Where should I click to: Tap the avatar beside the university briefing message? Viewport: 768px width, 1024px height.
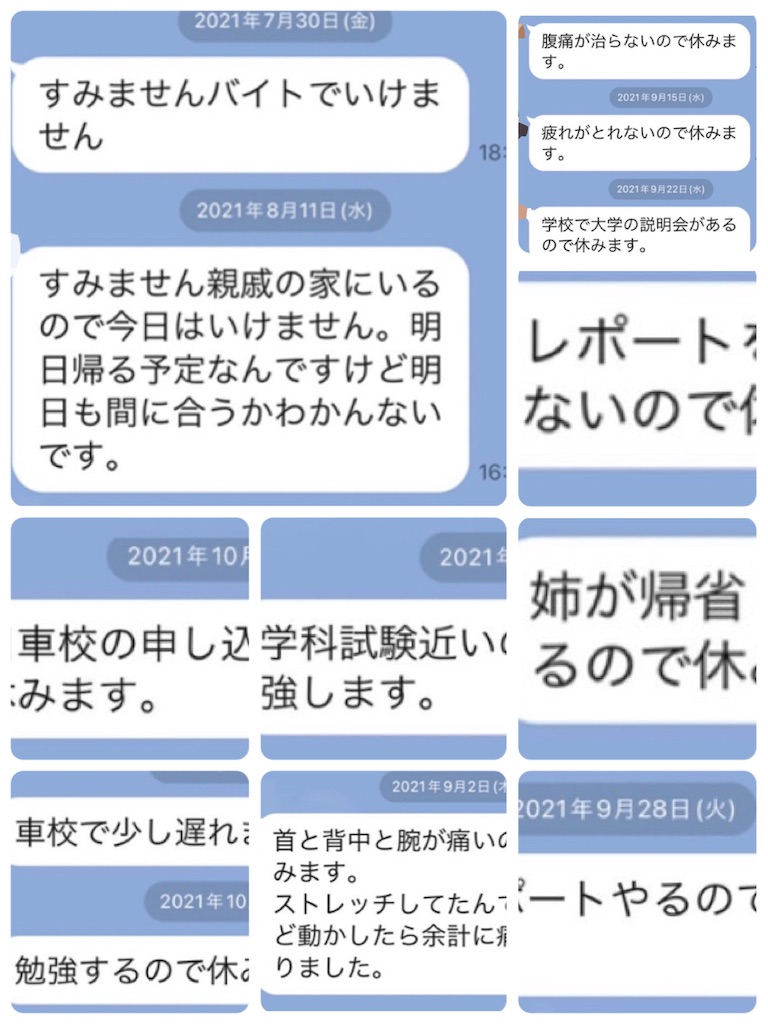click(x=522, y=213)
